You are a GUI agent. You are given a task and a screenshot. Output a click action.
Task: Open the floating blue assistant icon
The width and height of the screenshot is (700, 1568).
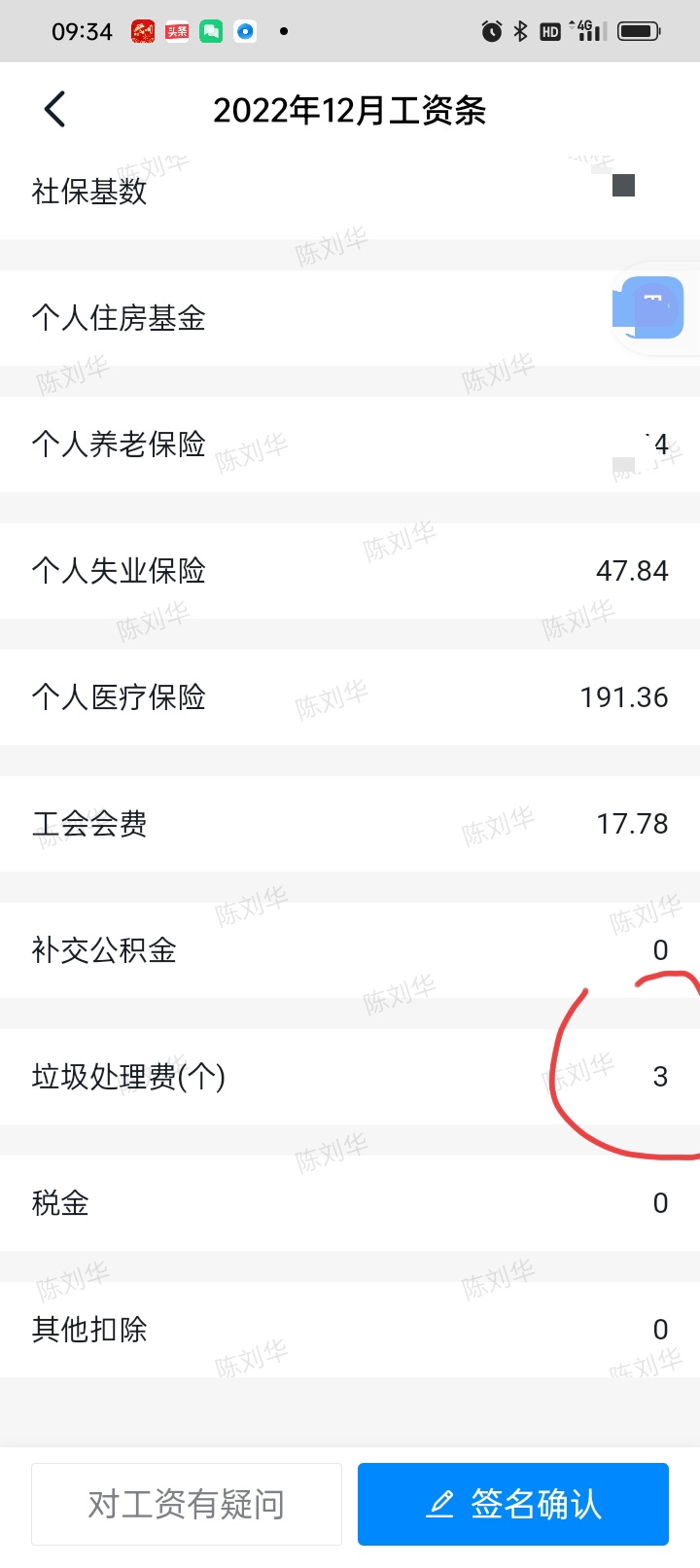653,309
